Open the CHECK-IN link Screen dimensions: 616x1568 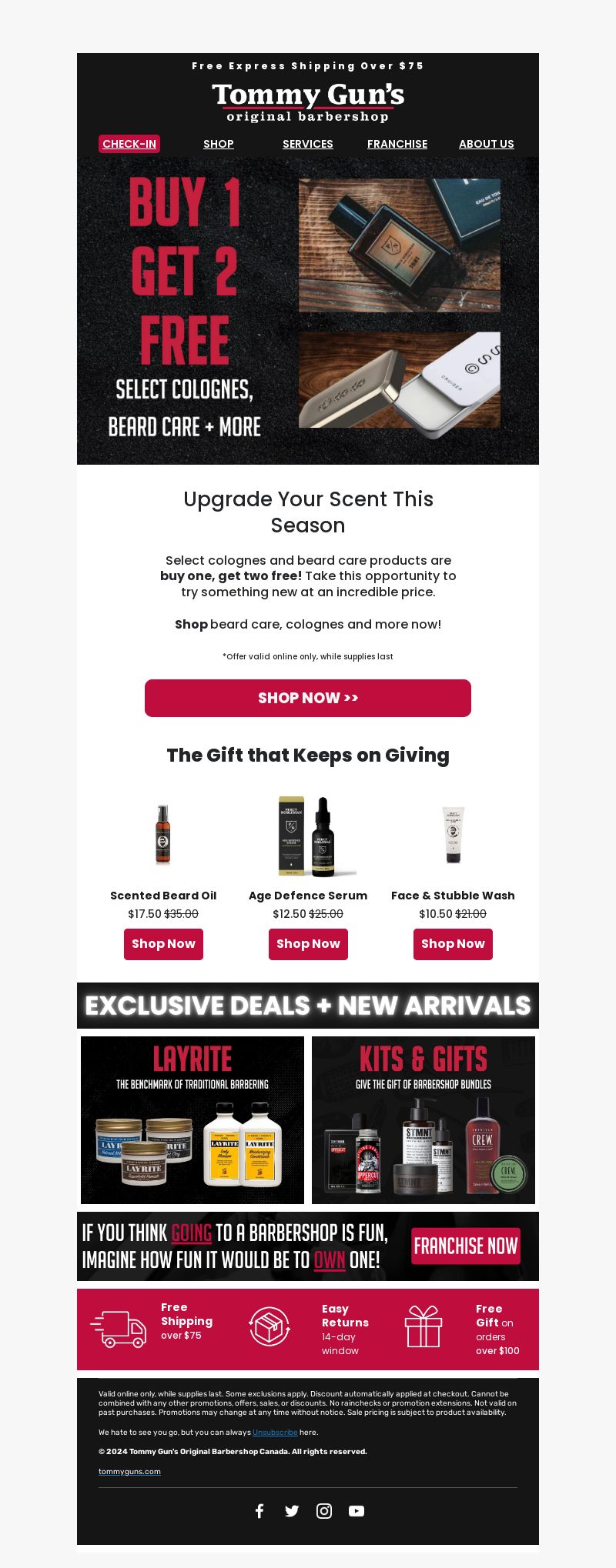(x=129, y=144)
